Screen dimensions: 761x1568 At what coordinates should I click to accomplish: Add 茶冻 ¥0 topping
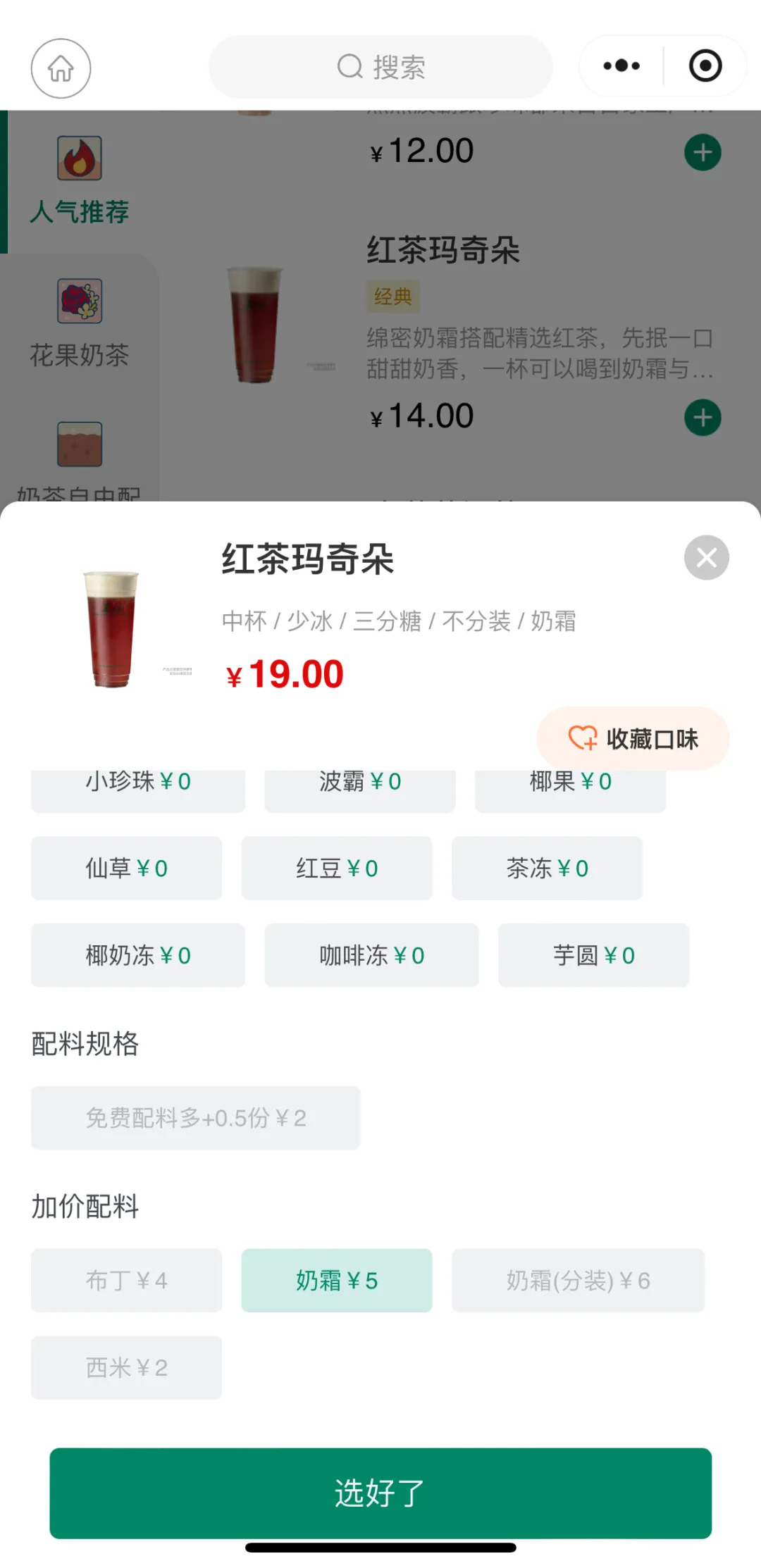point(547,868)
